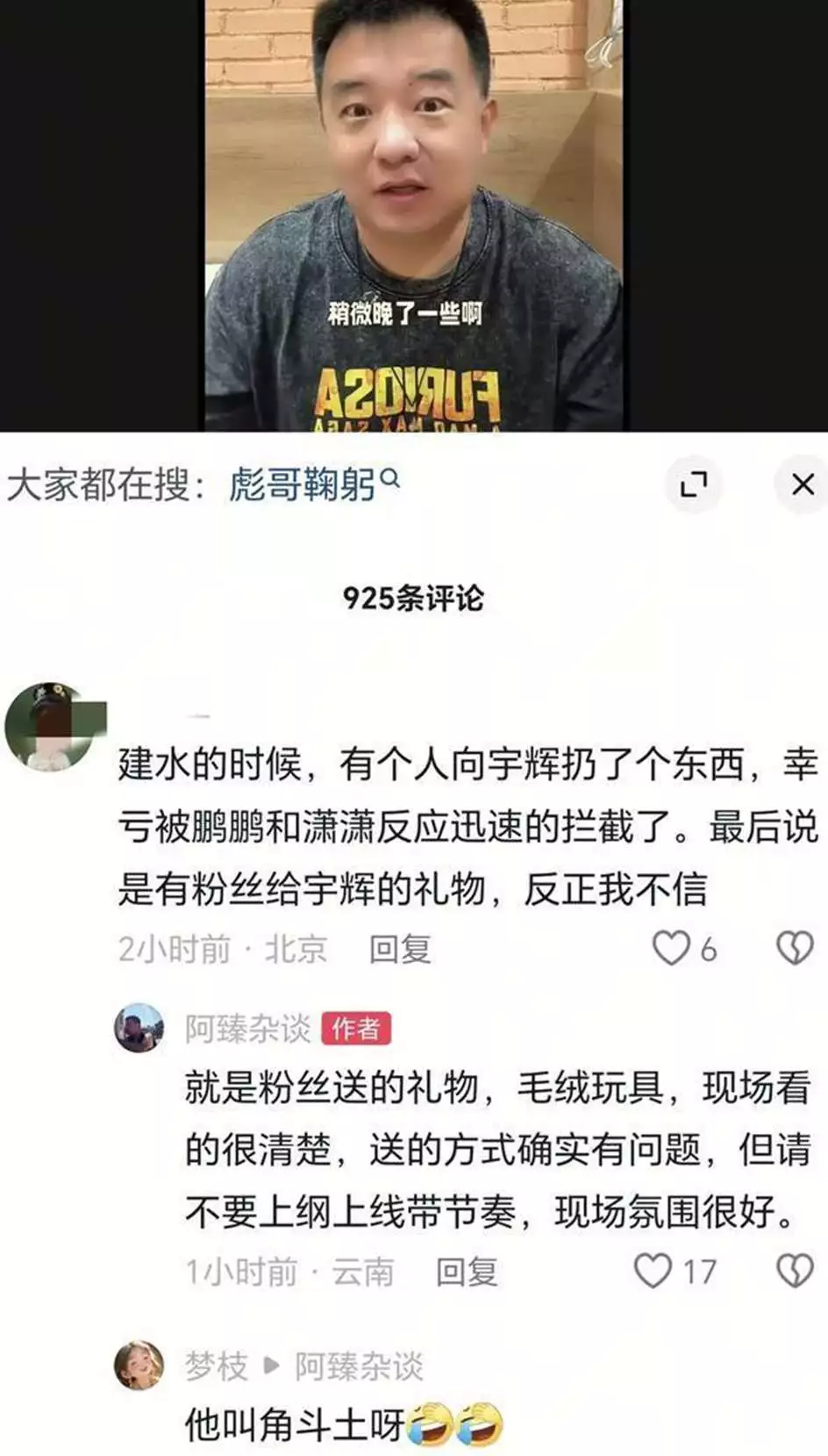Close the comments panel

point(802,484)
